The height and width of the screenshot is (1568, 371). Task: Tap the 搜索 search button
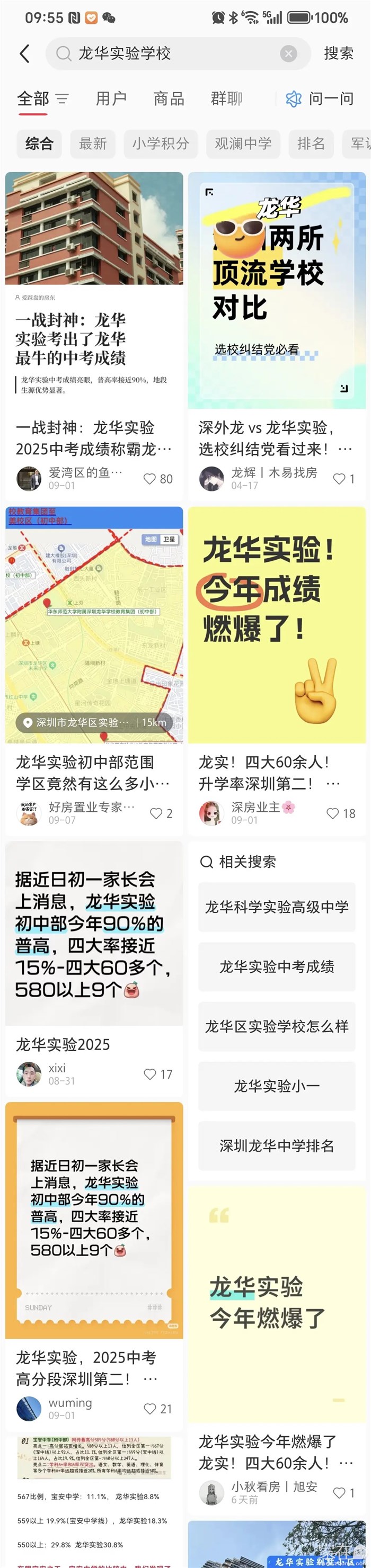[338, 53]
